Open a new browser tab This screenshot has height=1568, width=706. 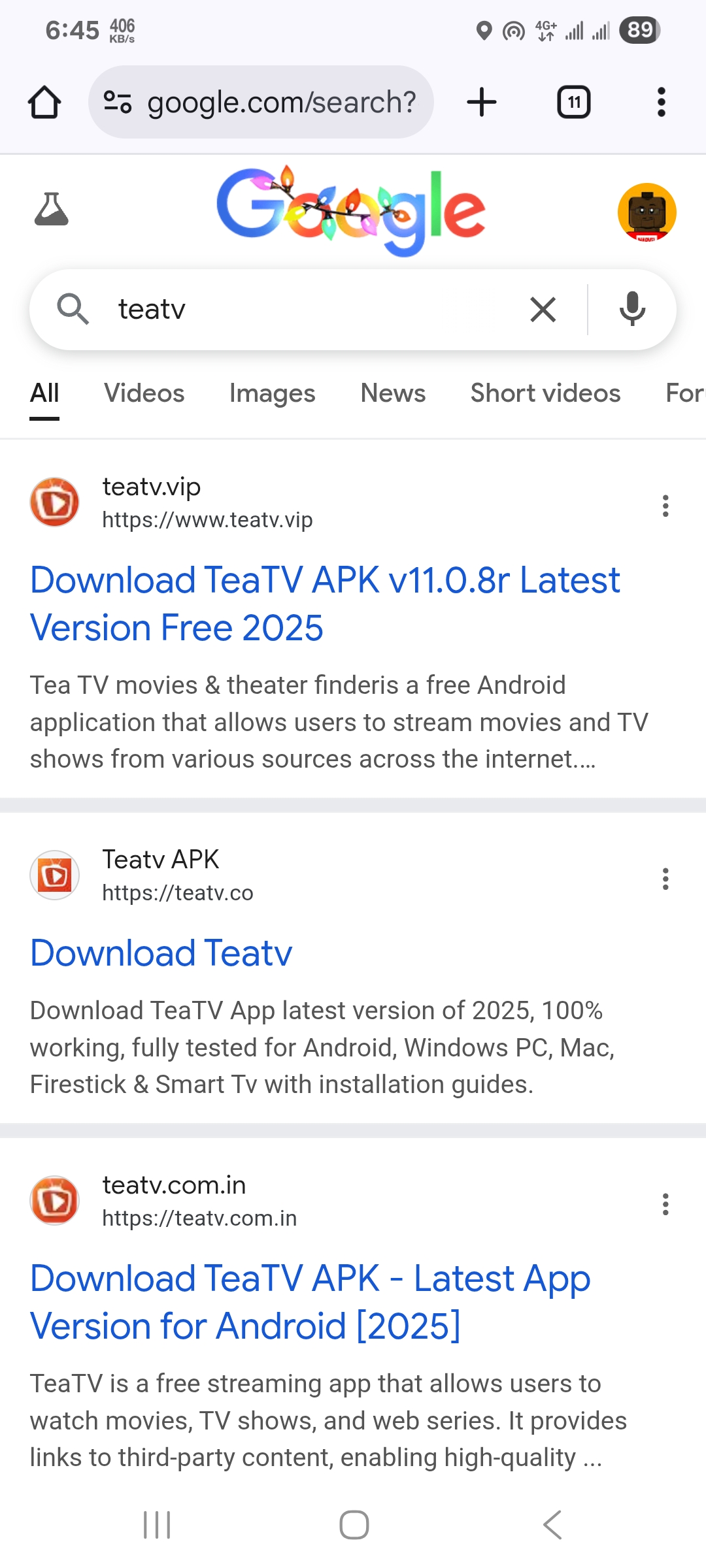482,103
